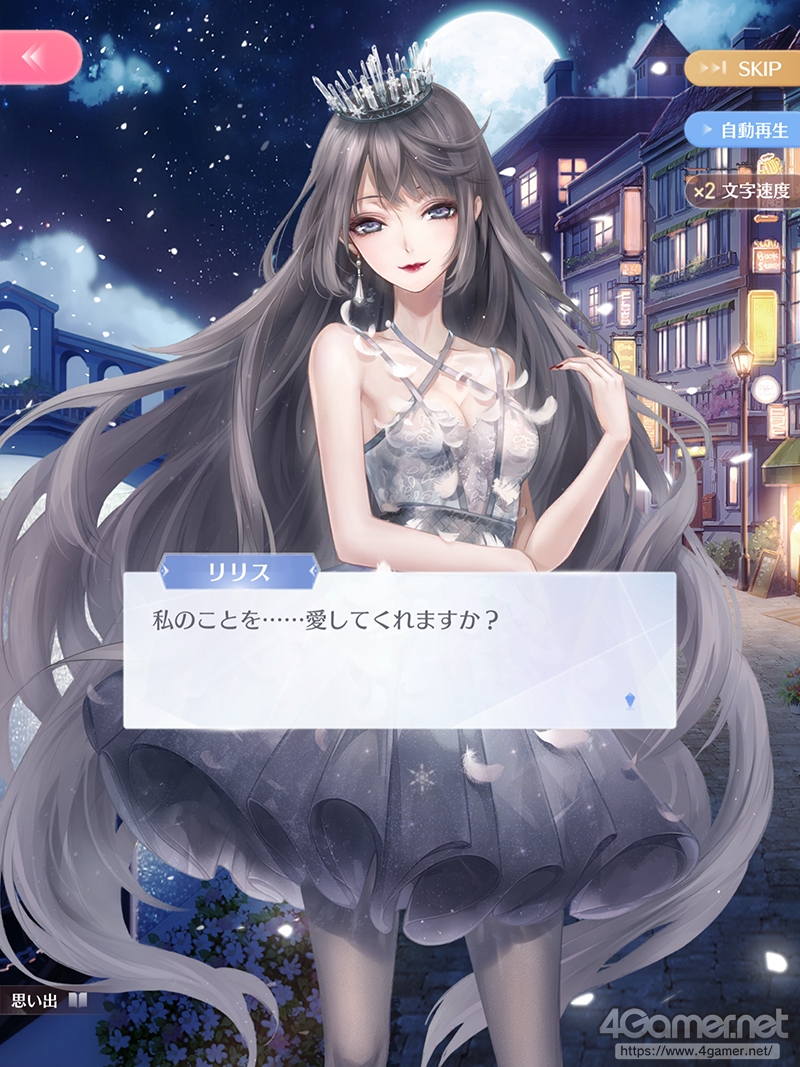Screen dimensions: 800x1067
Task: Change the ×2 文字速度 text speed
Action: click(x=743, y=191)
